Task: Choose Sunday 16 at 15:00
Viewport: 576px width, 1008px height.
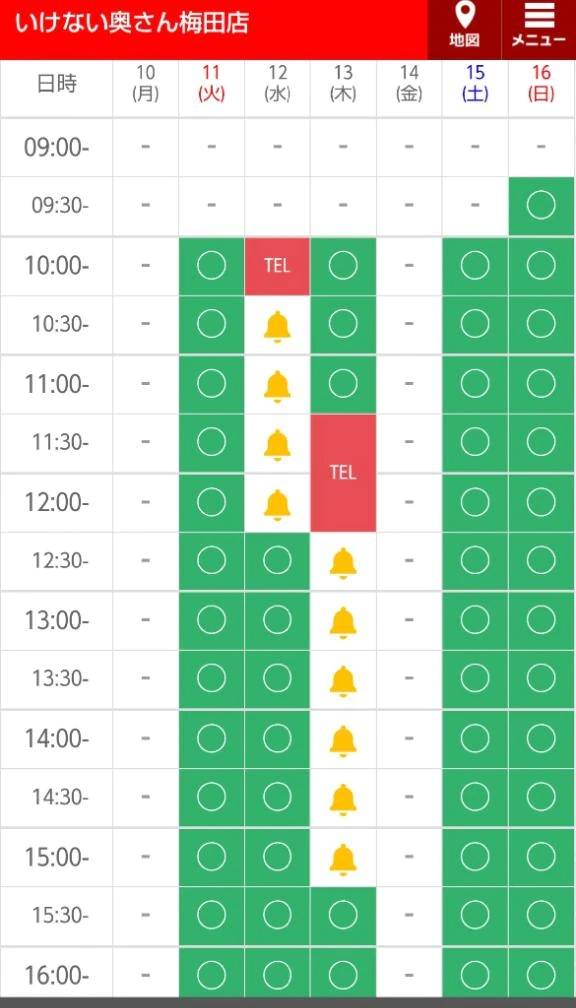Action: (541, 858)
